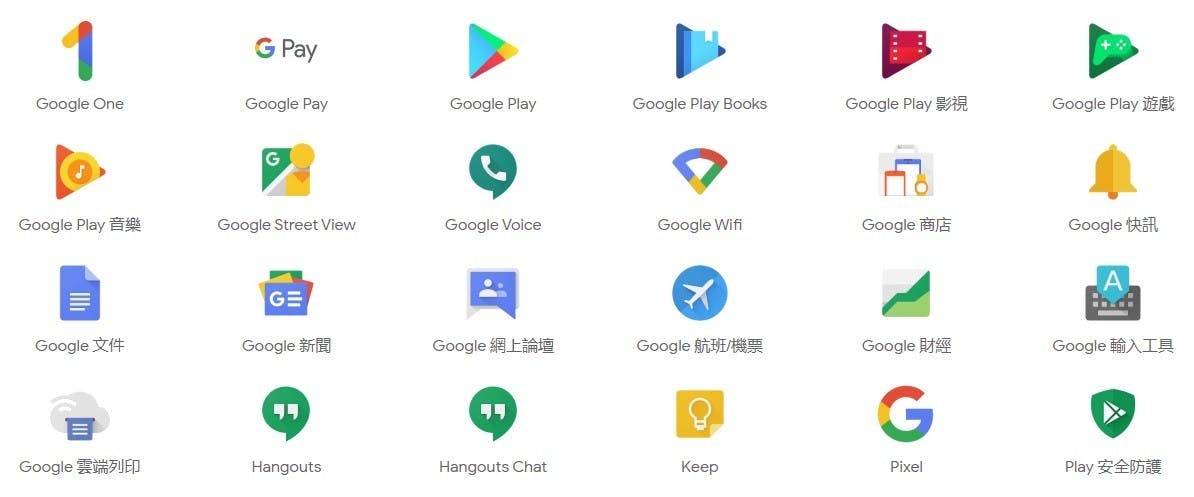
Task: Select Google Play 影視
Action: [906, 51]
